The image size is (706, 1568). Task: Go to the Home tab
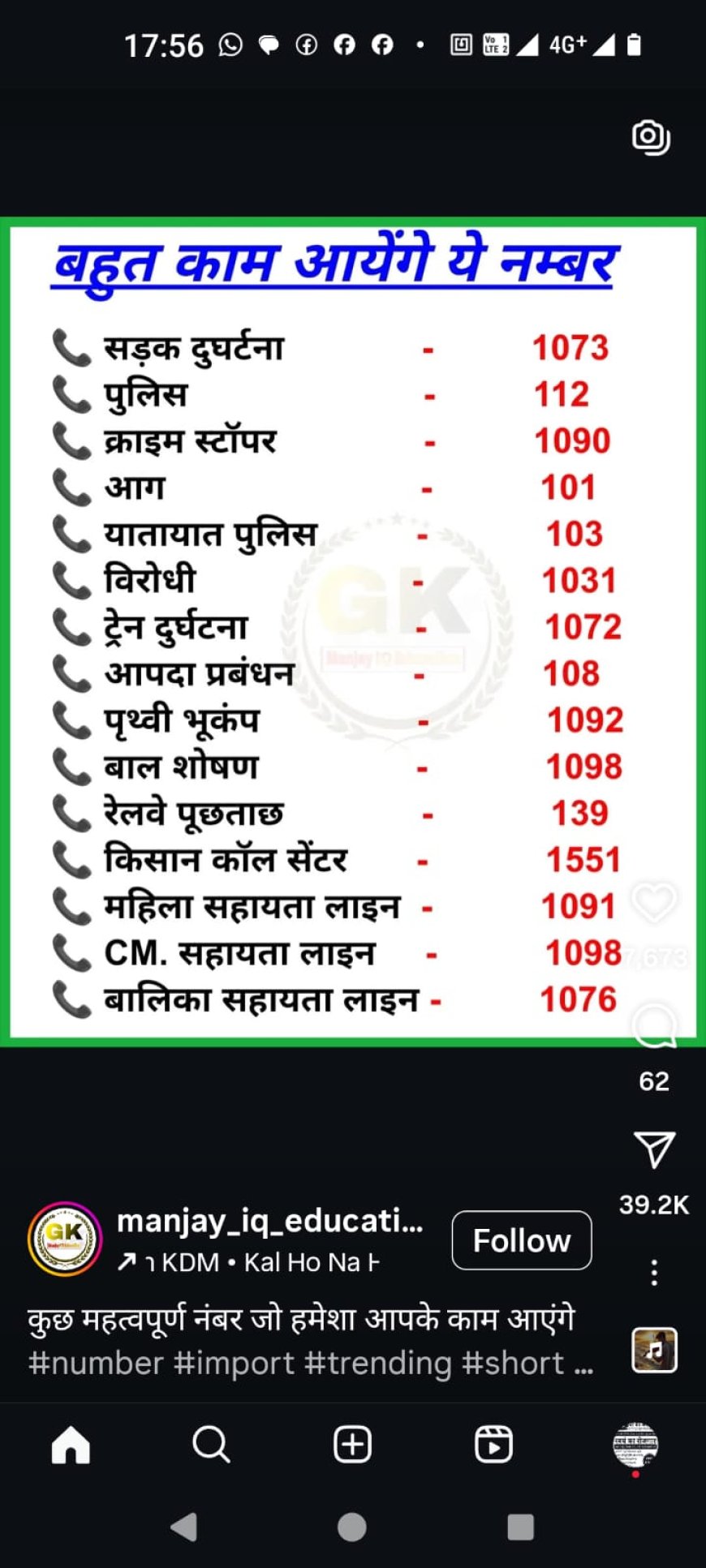[71, 1445]
